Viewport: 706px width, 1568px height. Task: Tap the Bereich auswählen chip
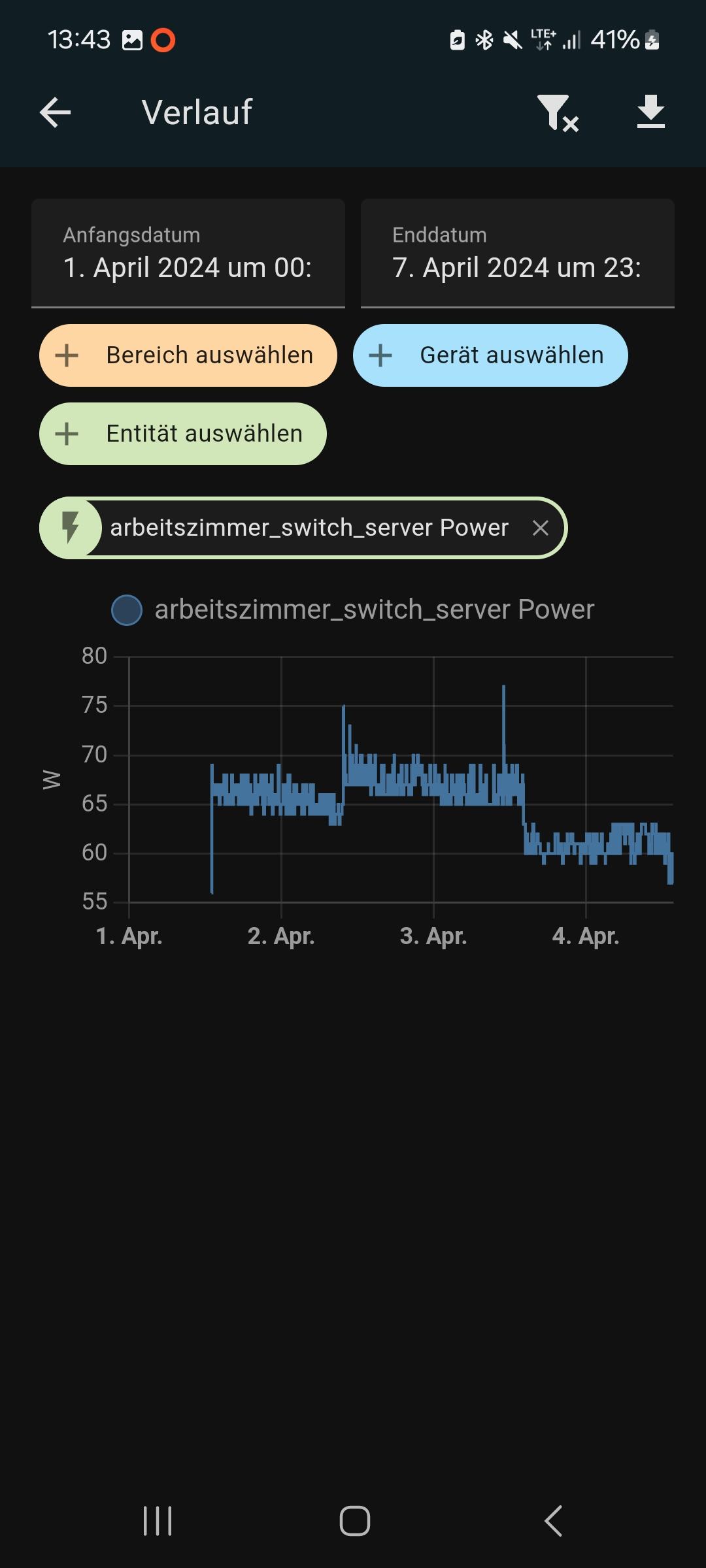(188, 355)
